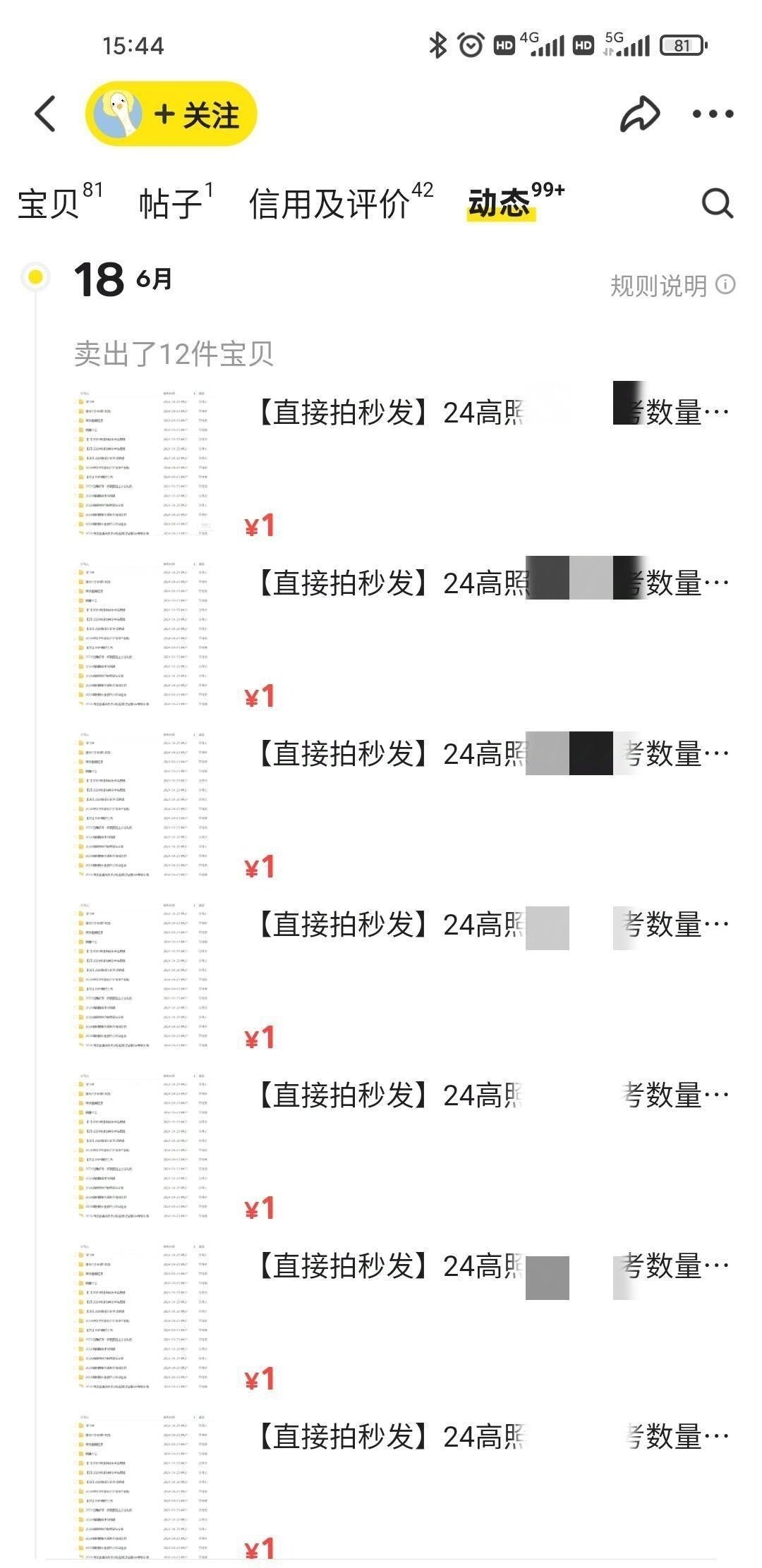Share this seller's profile
Screen dimensions: 762x1568
pos(639,115)
